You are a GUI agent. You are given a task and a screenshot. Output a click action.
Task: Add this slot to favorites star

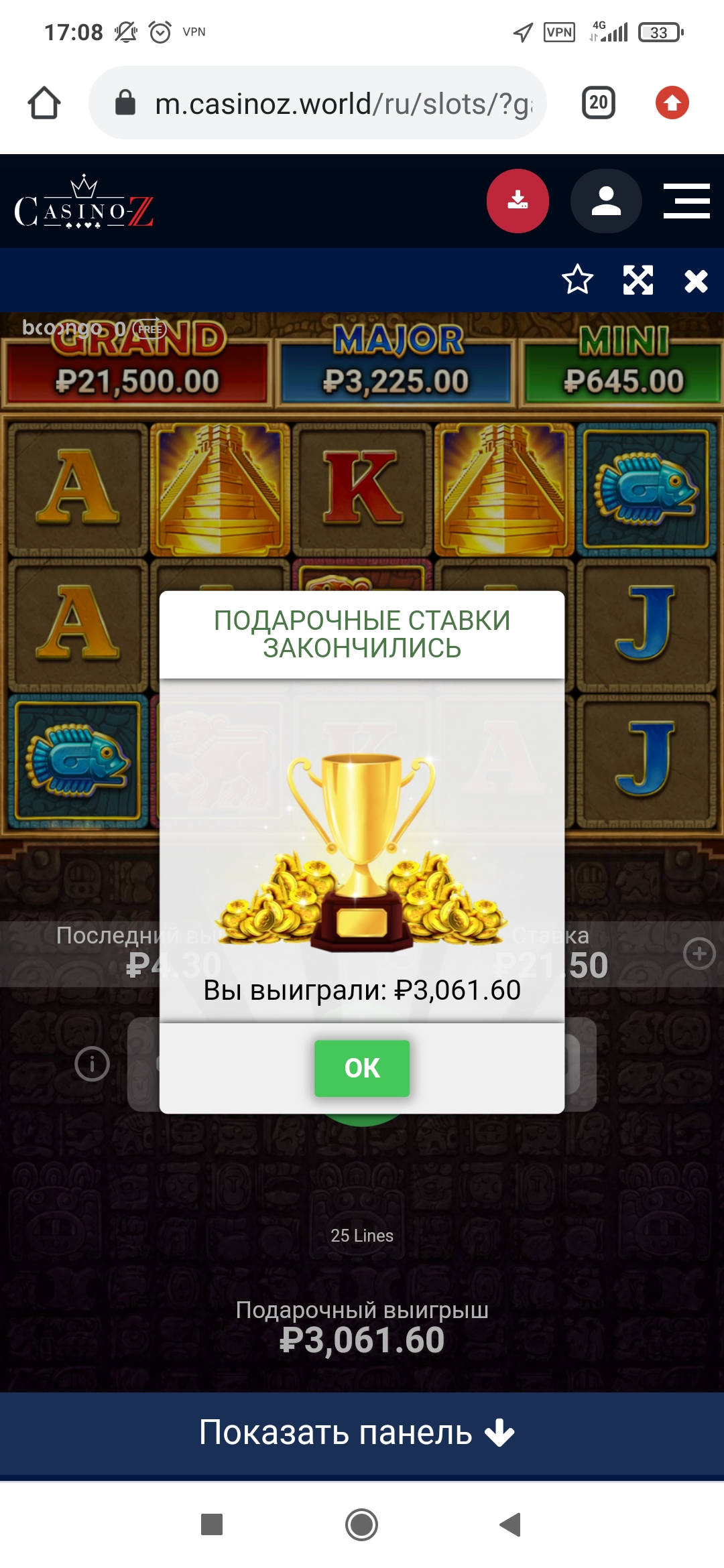point(577,280)
